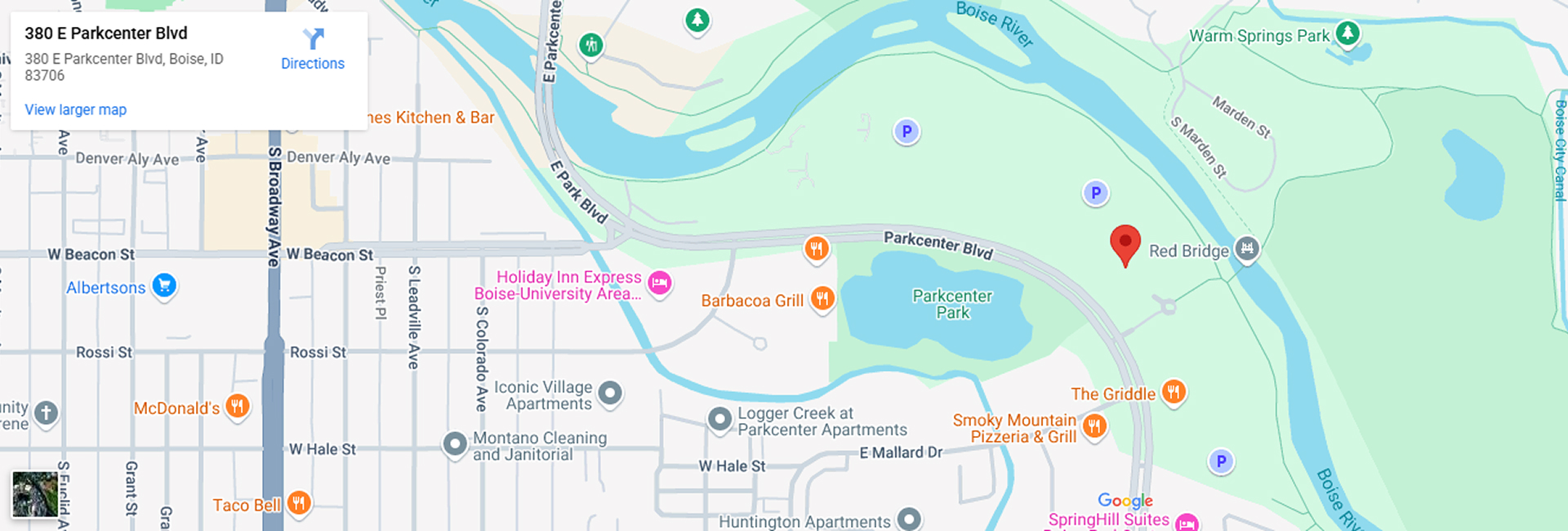Tap Smoky Mountain Pizzeria & Grill marker

click(1094, 426)
